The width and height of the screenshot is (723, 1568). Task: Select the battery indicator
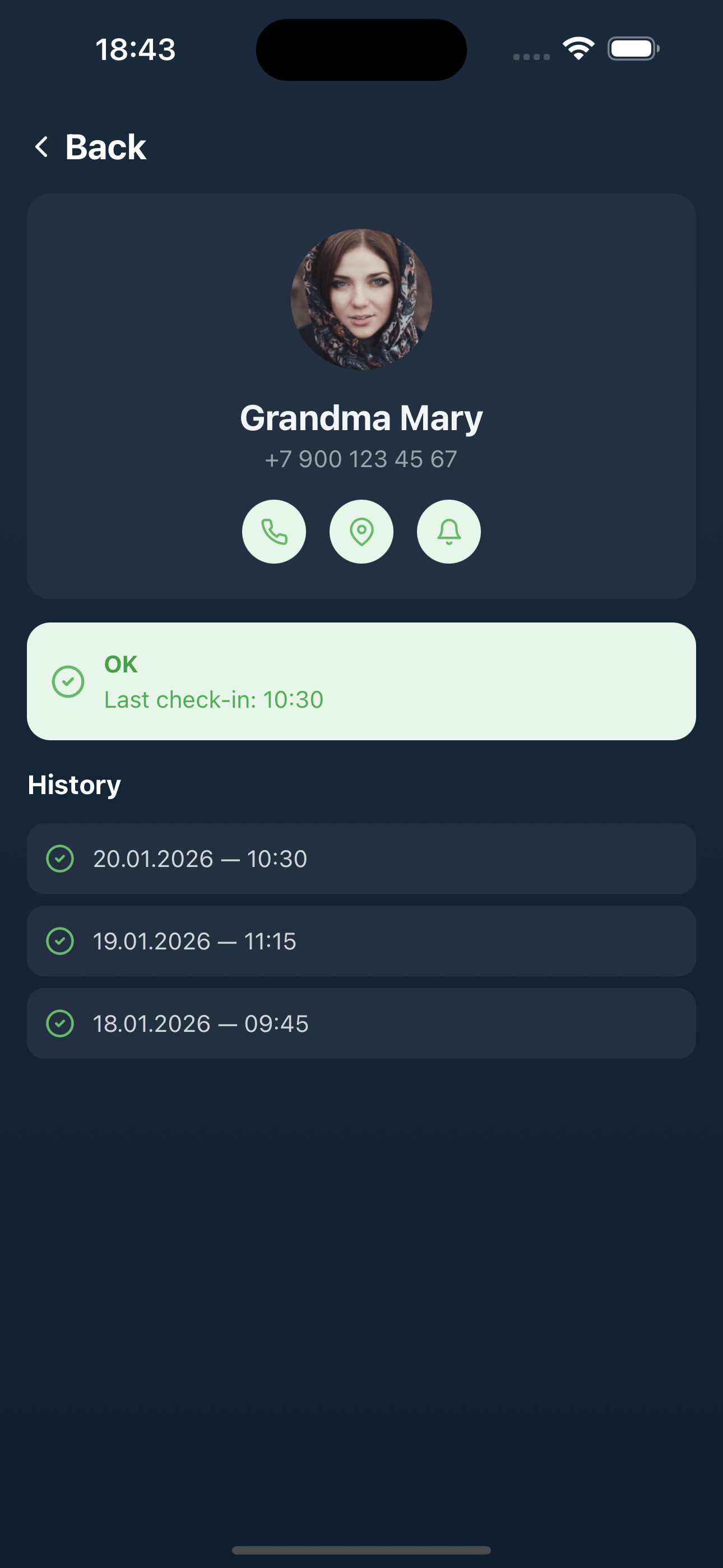point(633,48)
